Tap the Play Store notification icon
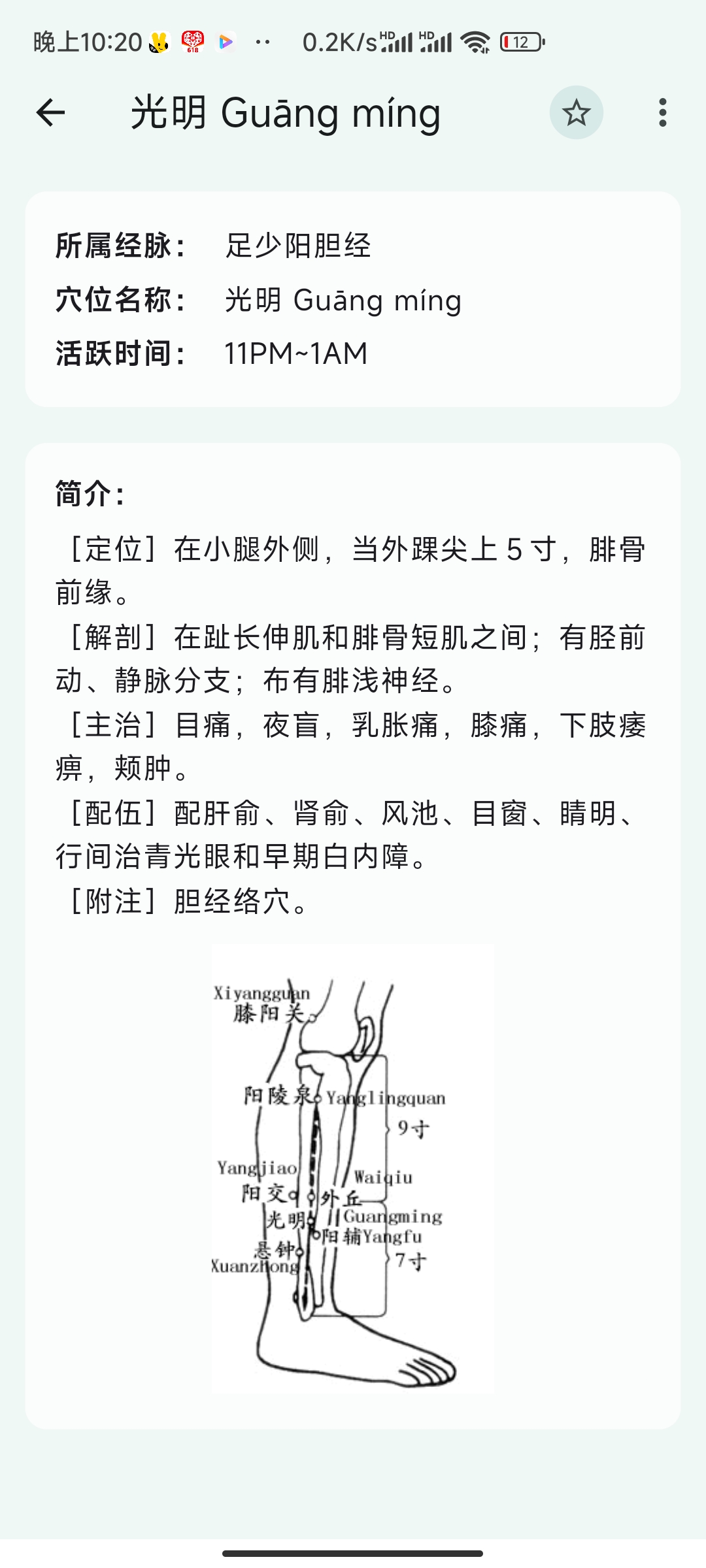Image resolution: width=706 pixels, height=1568 pixels. (226, 42)
